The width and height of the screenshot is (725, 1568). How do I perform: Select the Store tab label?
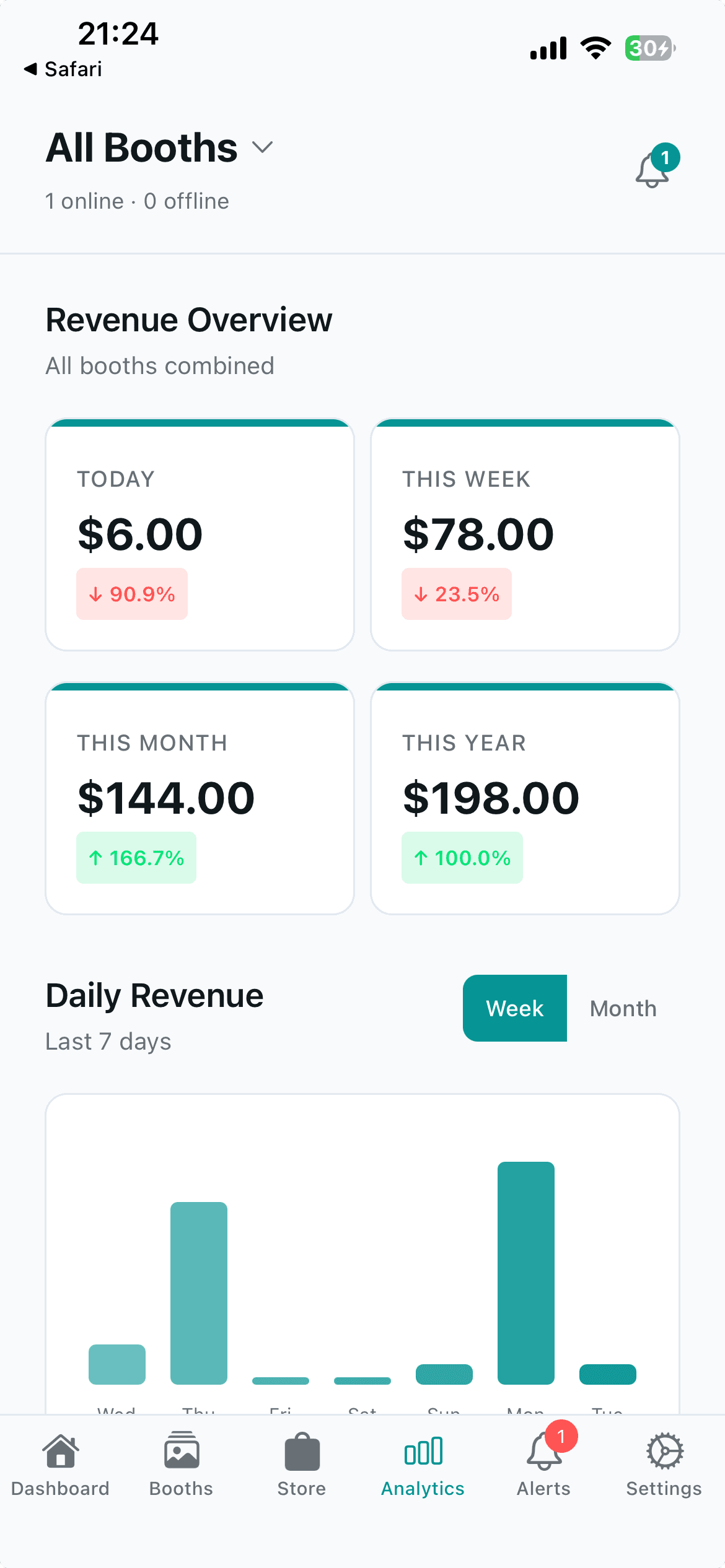(301, 1489)
